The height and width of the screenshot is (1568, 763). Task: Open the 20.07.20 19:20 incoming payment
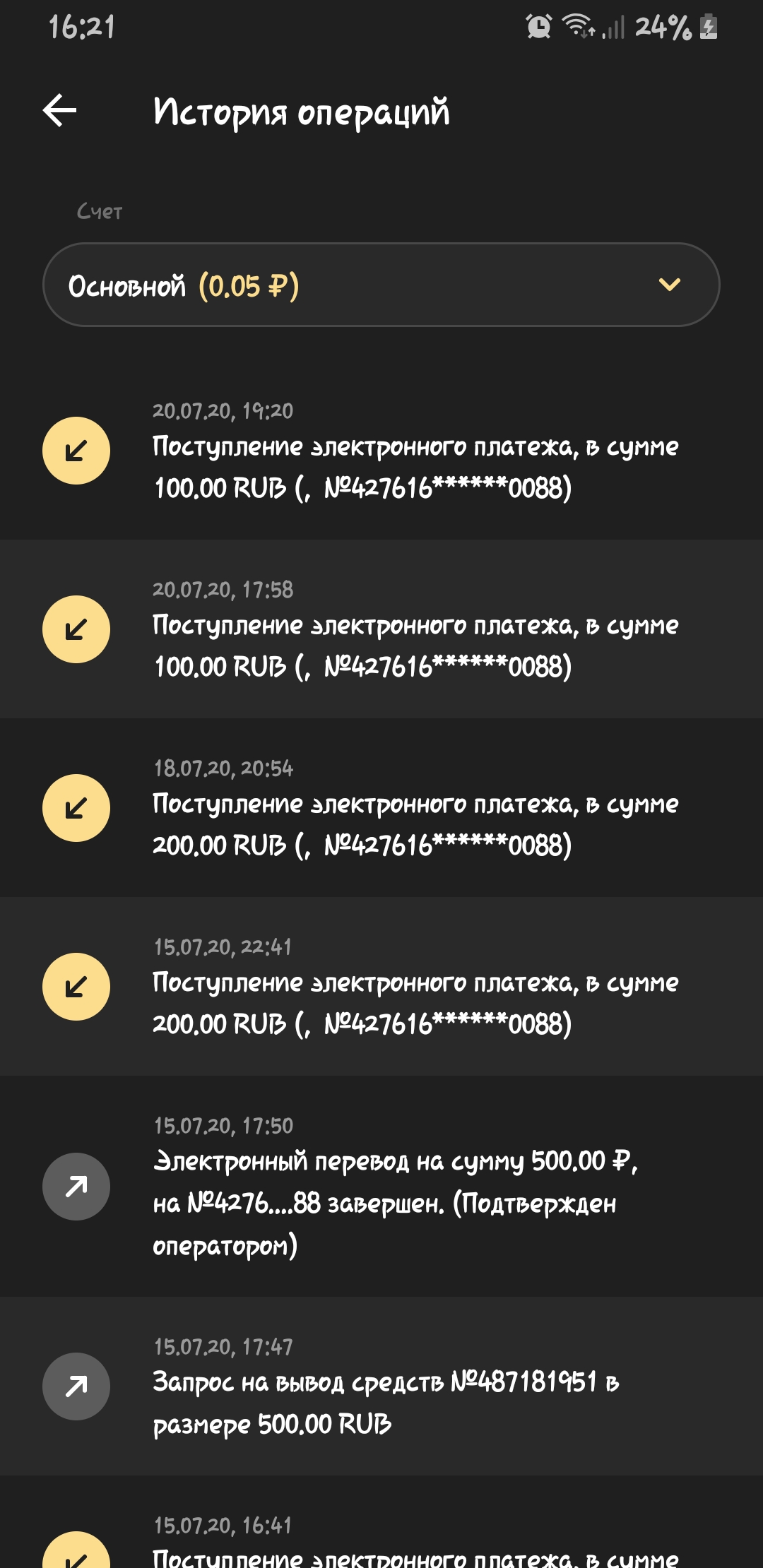pyautogui.click(x=381, y=452)
